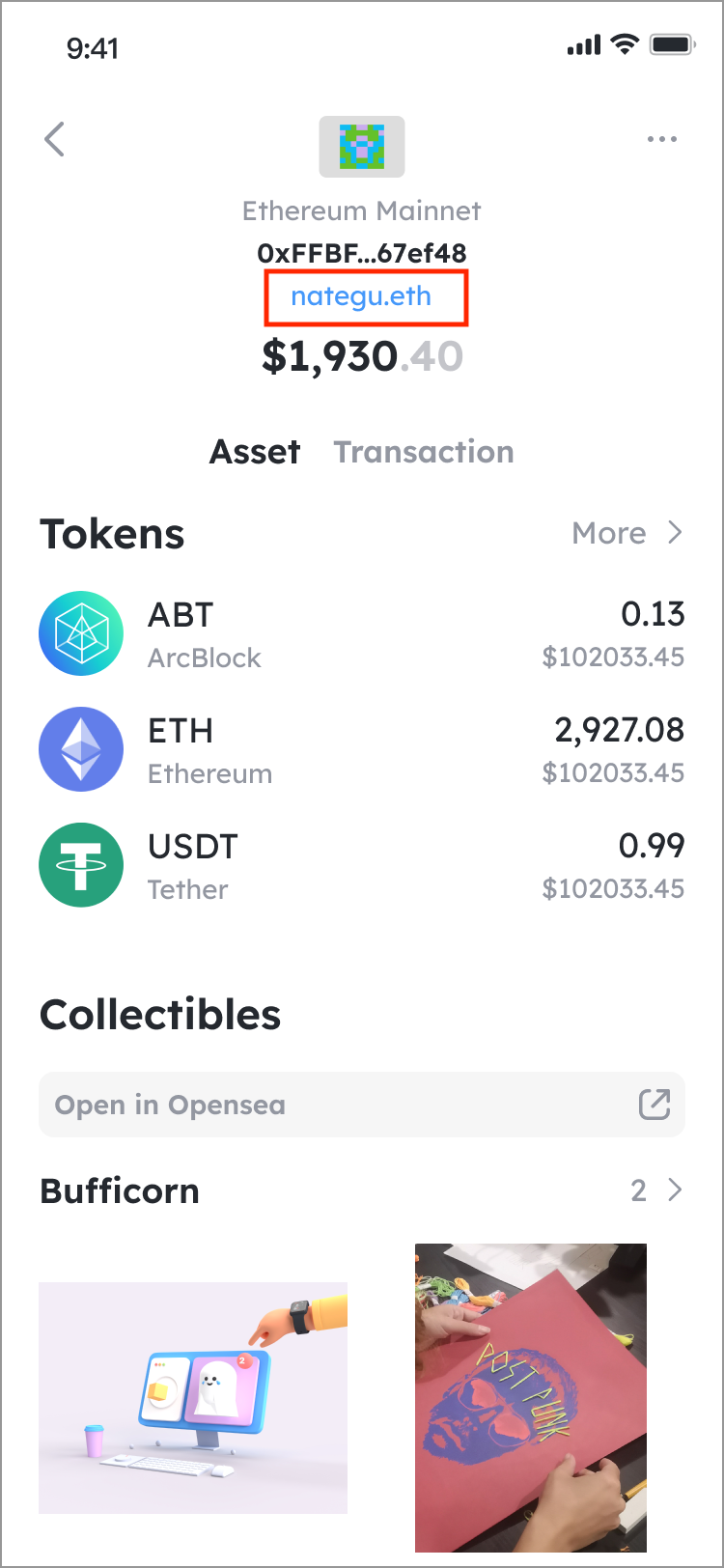Open collectibles in Opensea
This screenshot has height=1568, width=724.
(x=361, y=1105)
